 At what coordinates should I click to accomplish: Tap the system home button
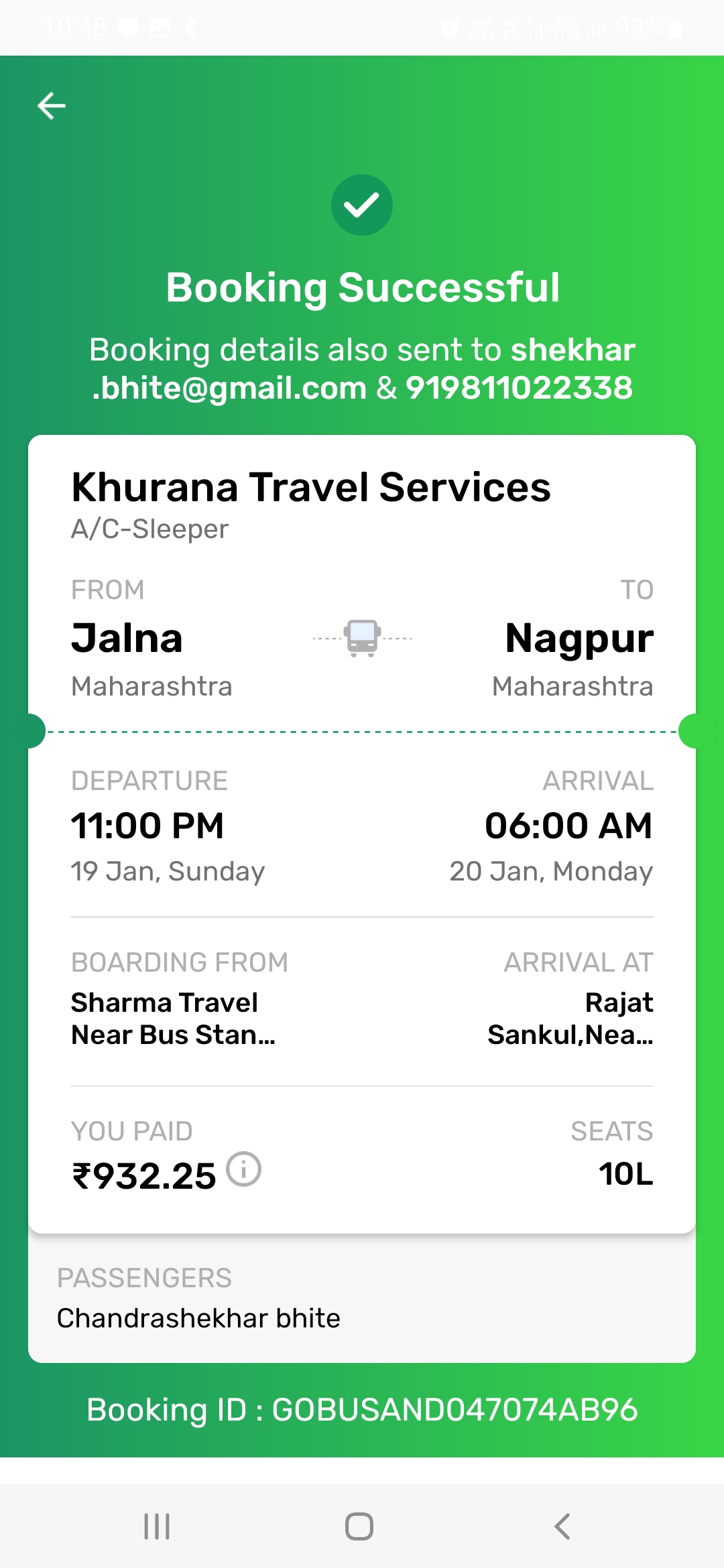tap(359, 1526)
